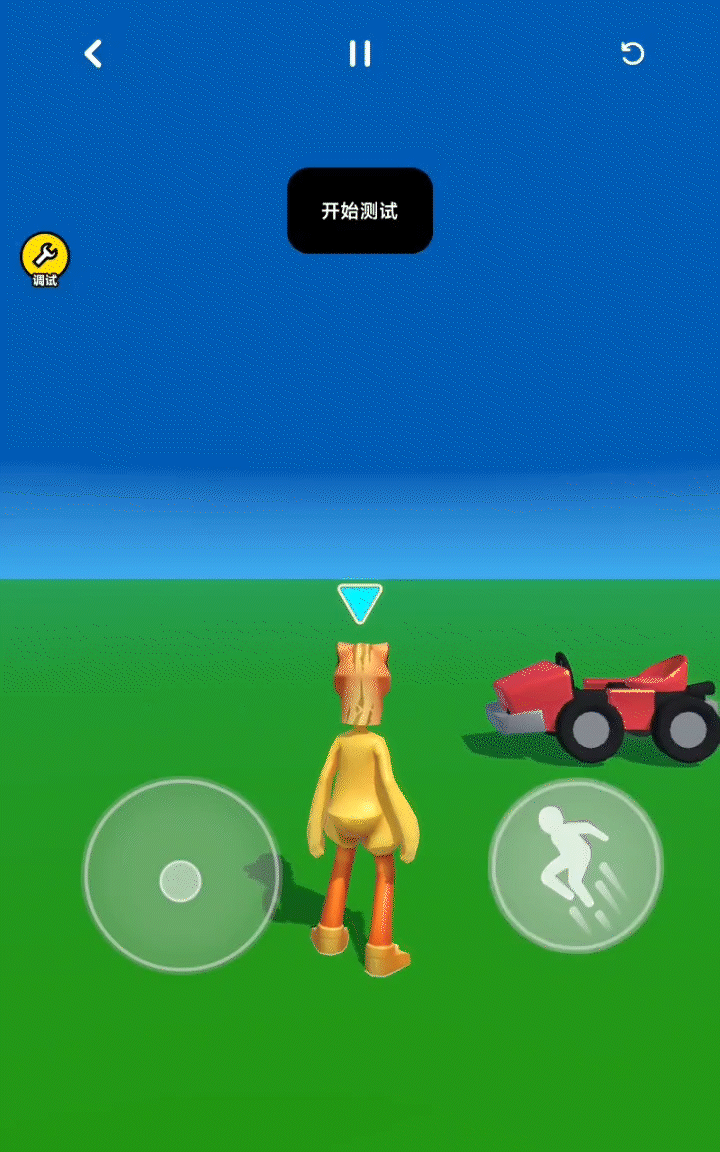Viewport: 720px width, 1152px height.
Task: Tap the jump action button
Action: [x=576, y=866]
